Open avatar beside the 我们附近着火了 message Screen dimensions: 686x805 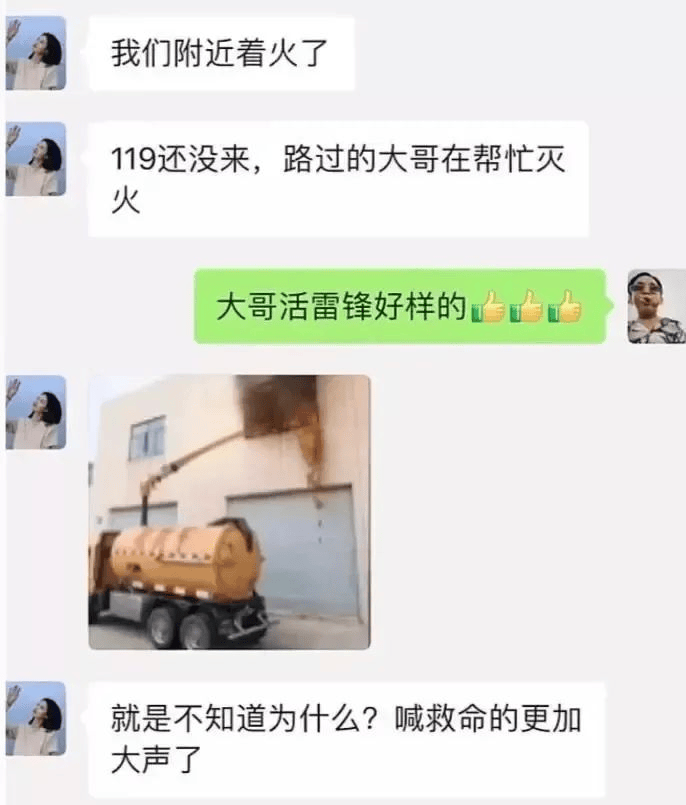pos(36,53)
